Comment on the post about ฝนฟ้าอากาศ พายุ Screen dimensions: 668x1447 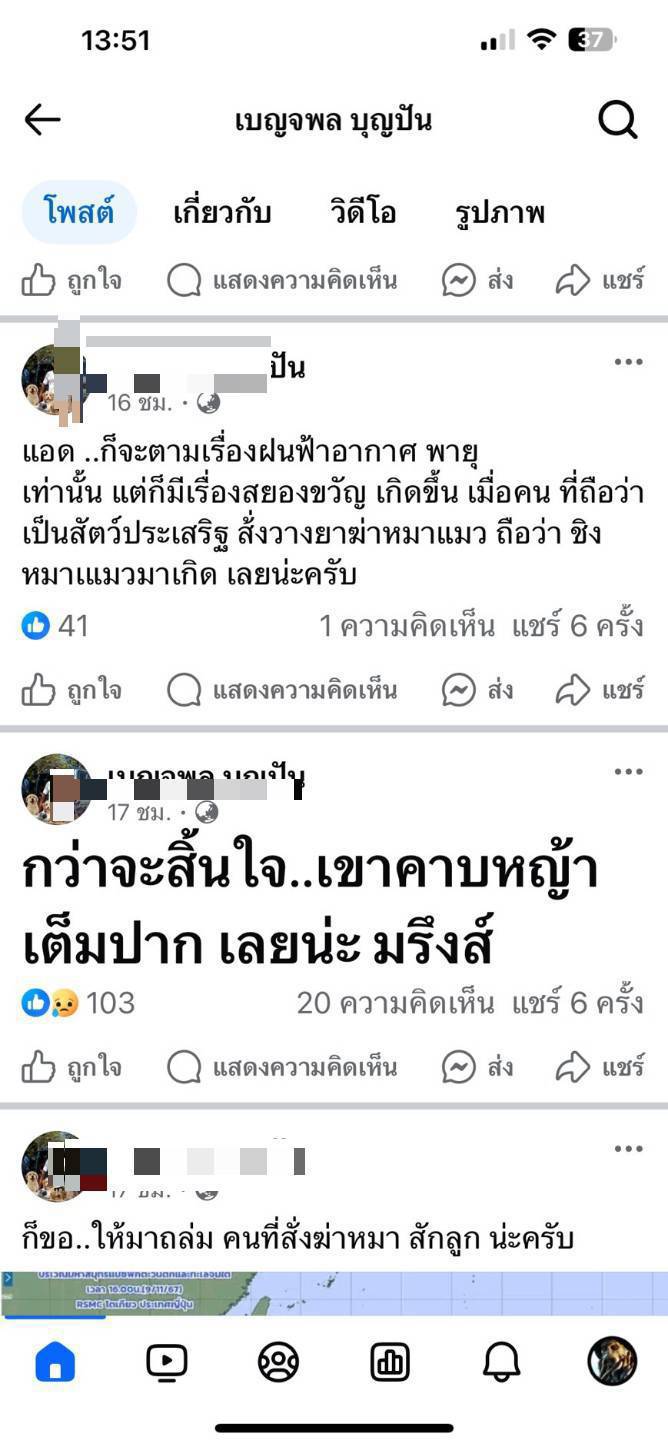click(282, 689)
